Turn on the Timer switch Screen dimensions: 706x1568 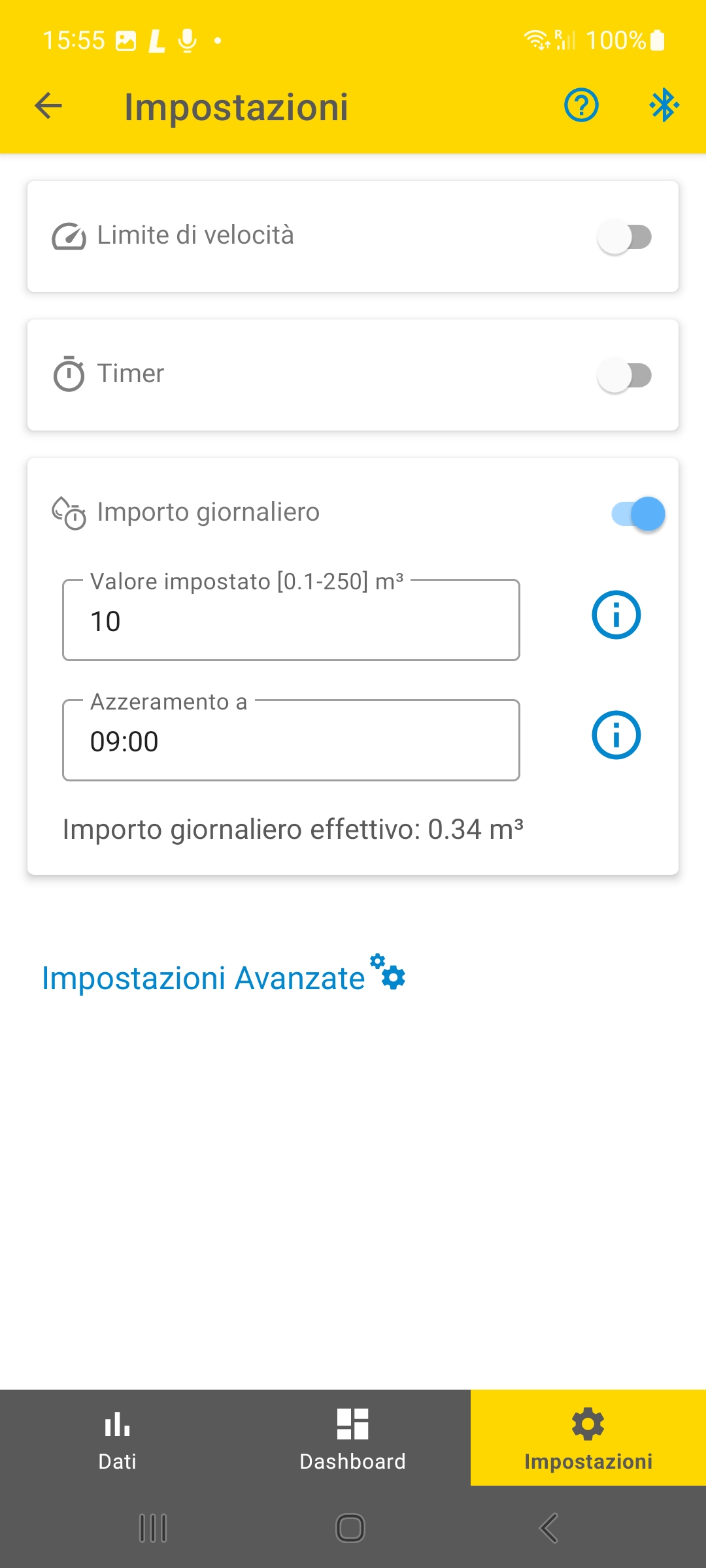[x=625, y=376]
